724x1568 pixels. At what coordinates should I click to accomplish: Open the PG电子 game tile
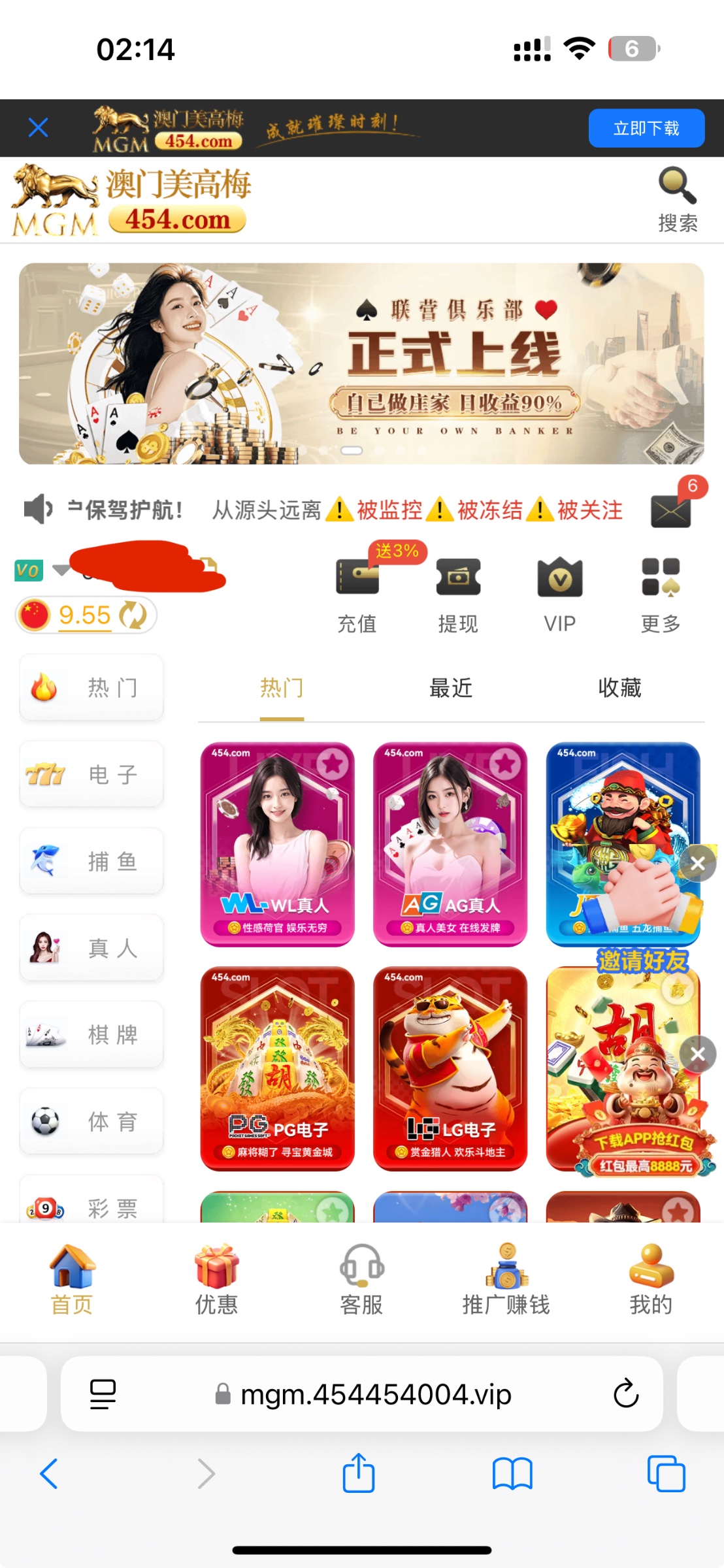[277, 1068]
